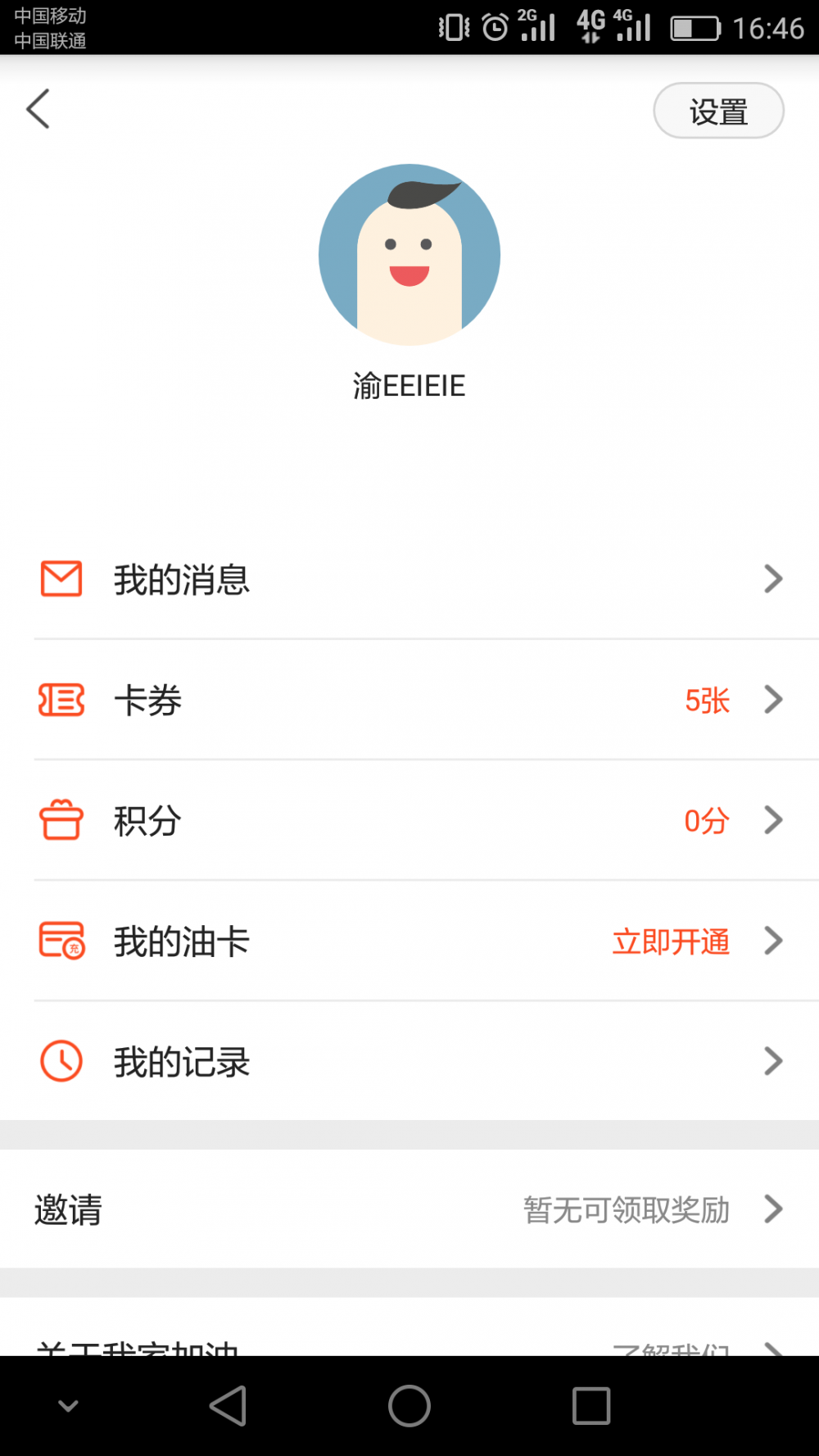Screen dimensions: 819x1456
Task: Tap the system home button
Action: point(409,1406)
